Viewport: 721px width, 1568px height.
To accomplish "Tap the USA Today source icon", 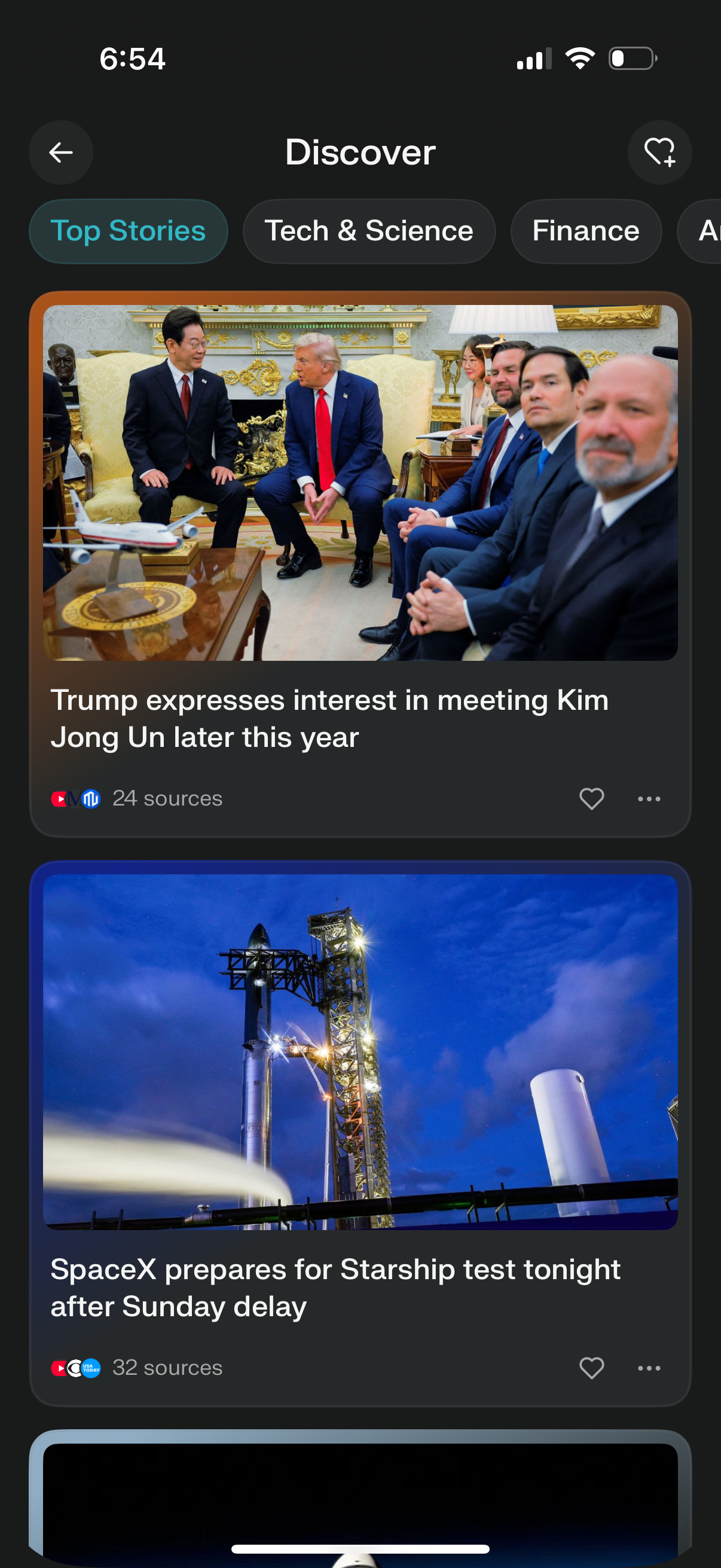I will coord(91,1367).
